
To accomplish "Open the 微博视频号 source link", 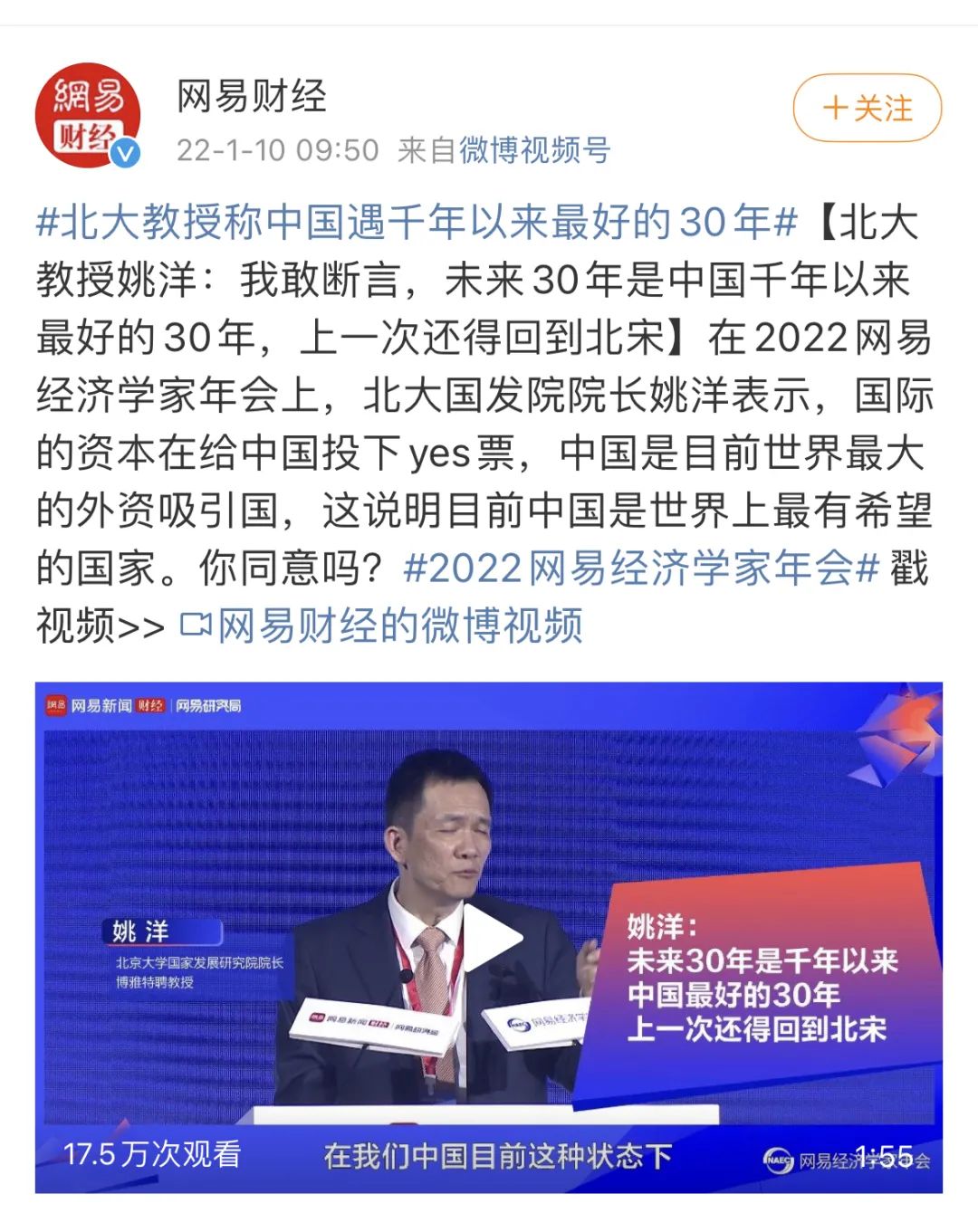I will 534,150.
